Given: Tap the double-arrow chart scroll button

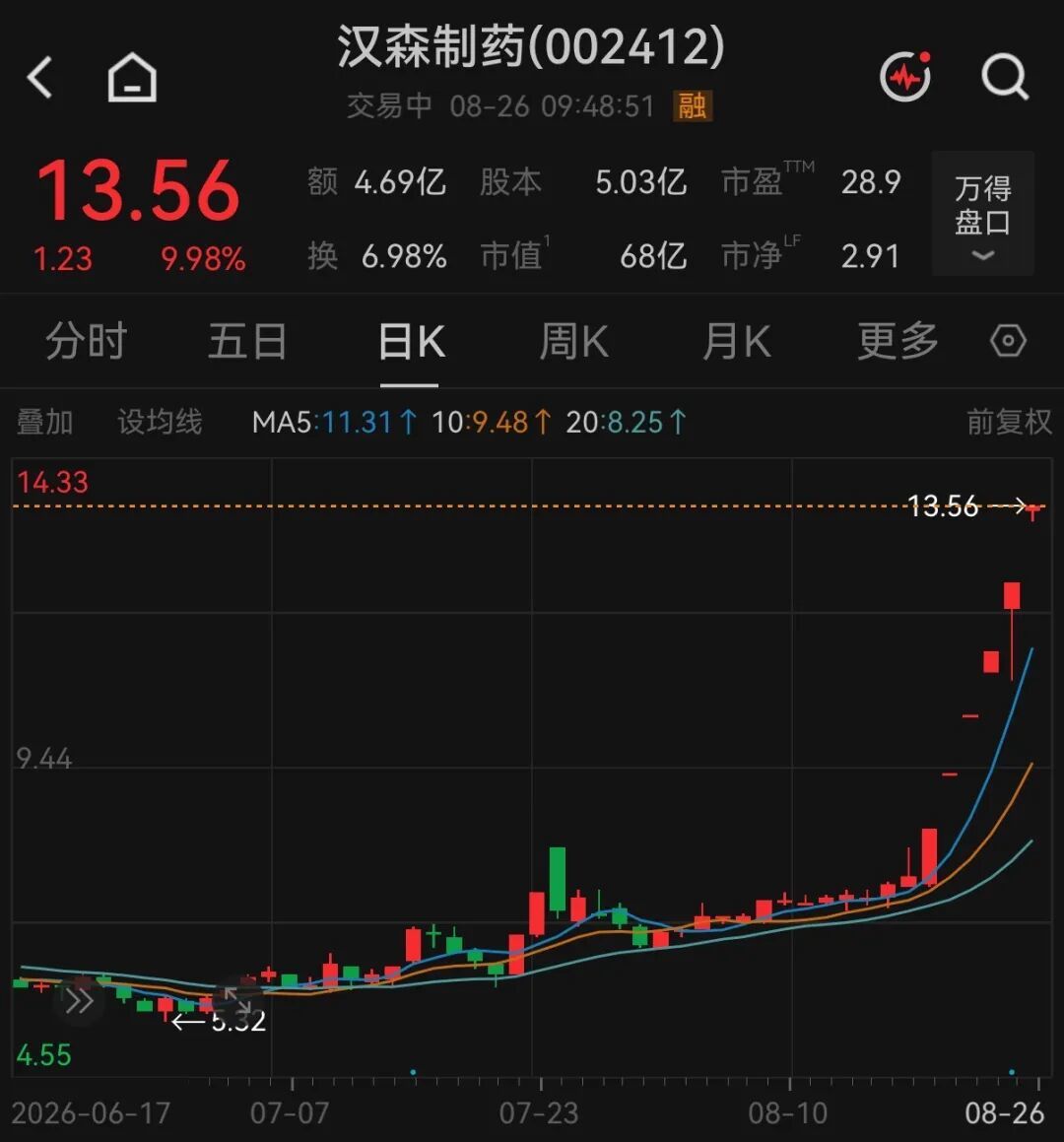Looking at the screenshot, I should pyautogui.click(x=79, y=1001).
